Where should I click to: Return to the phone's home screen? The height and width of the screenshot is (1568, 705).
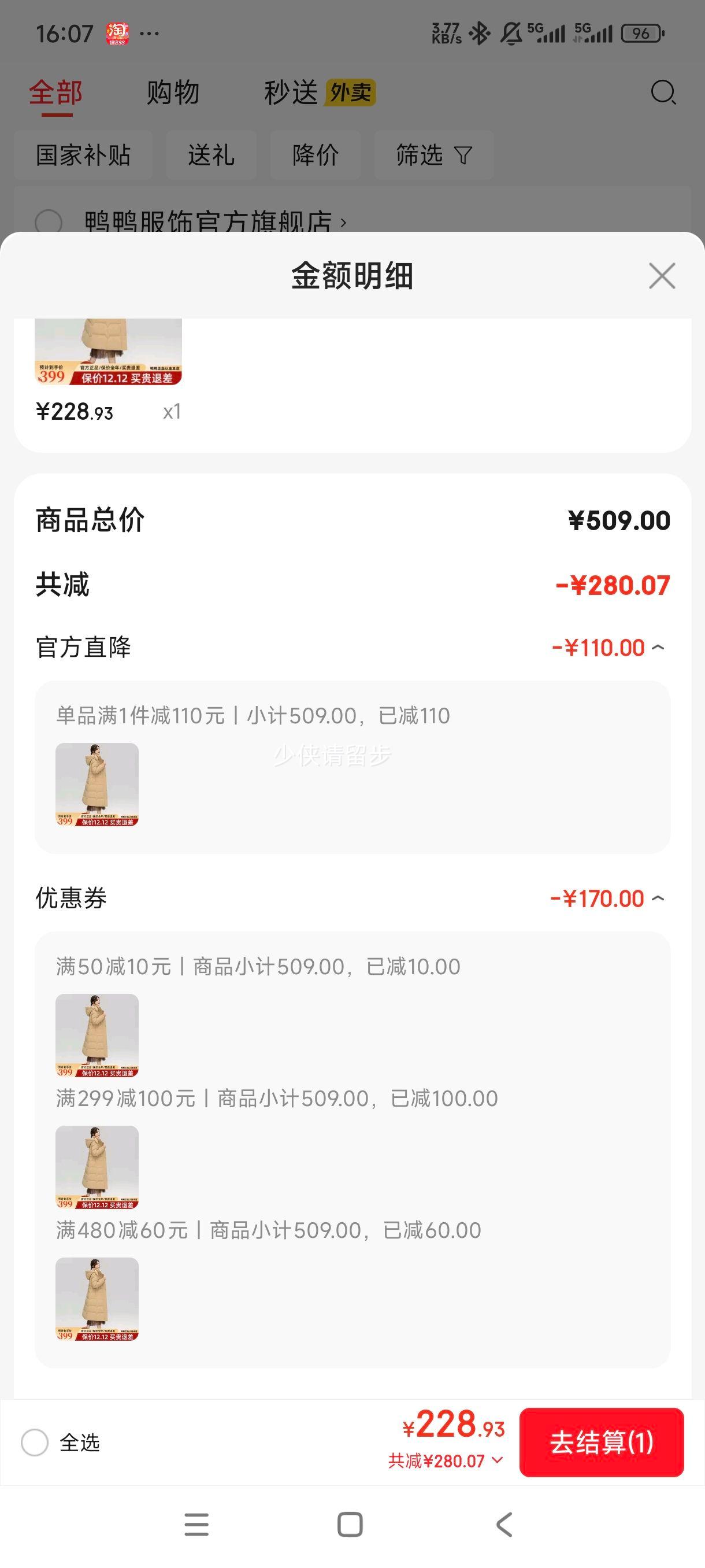tap(350, 1524)
